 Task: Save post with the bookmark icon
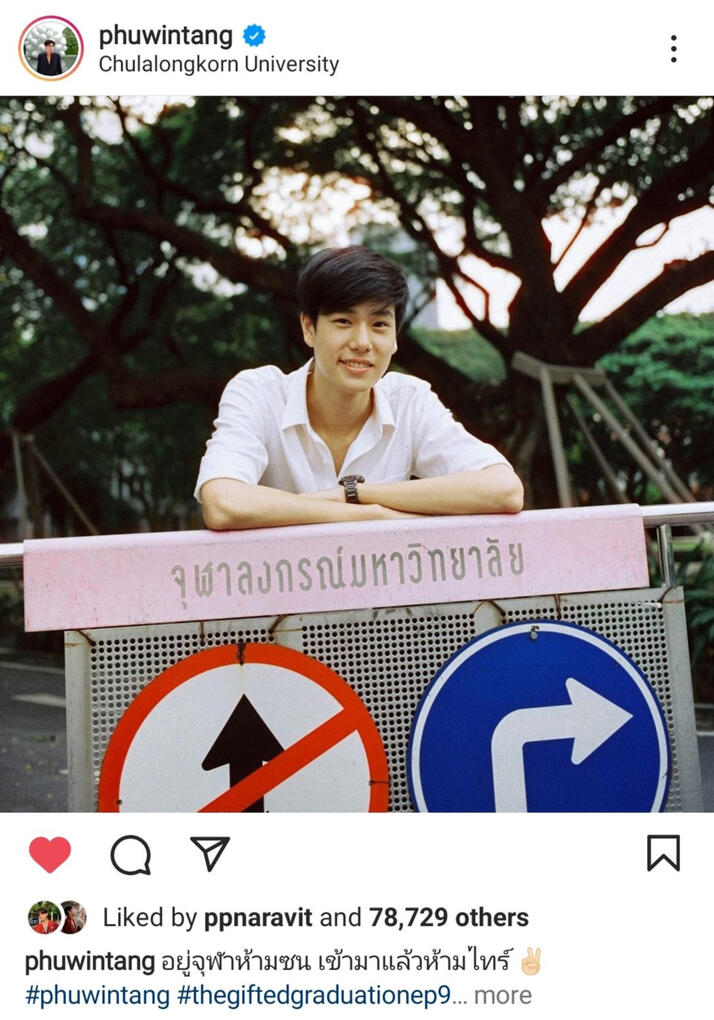click(662, 853)
